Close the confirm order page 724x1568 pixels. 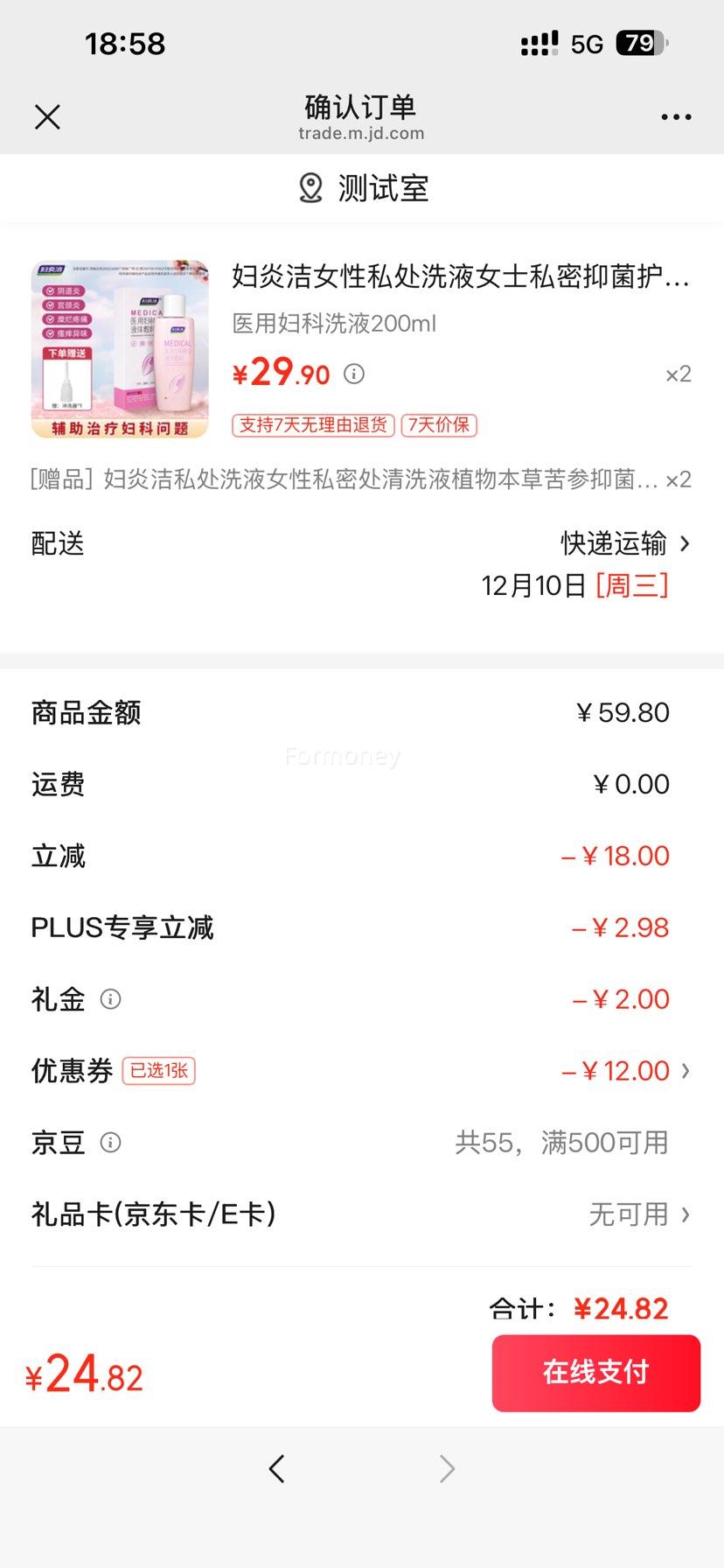[x=47, y=117]
